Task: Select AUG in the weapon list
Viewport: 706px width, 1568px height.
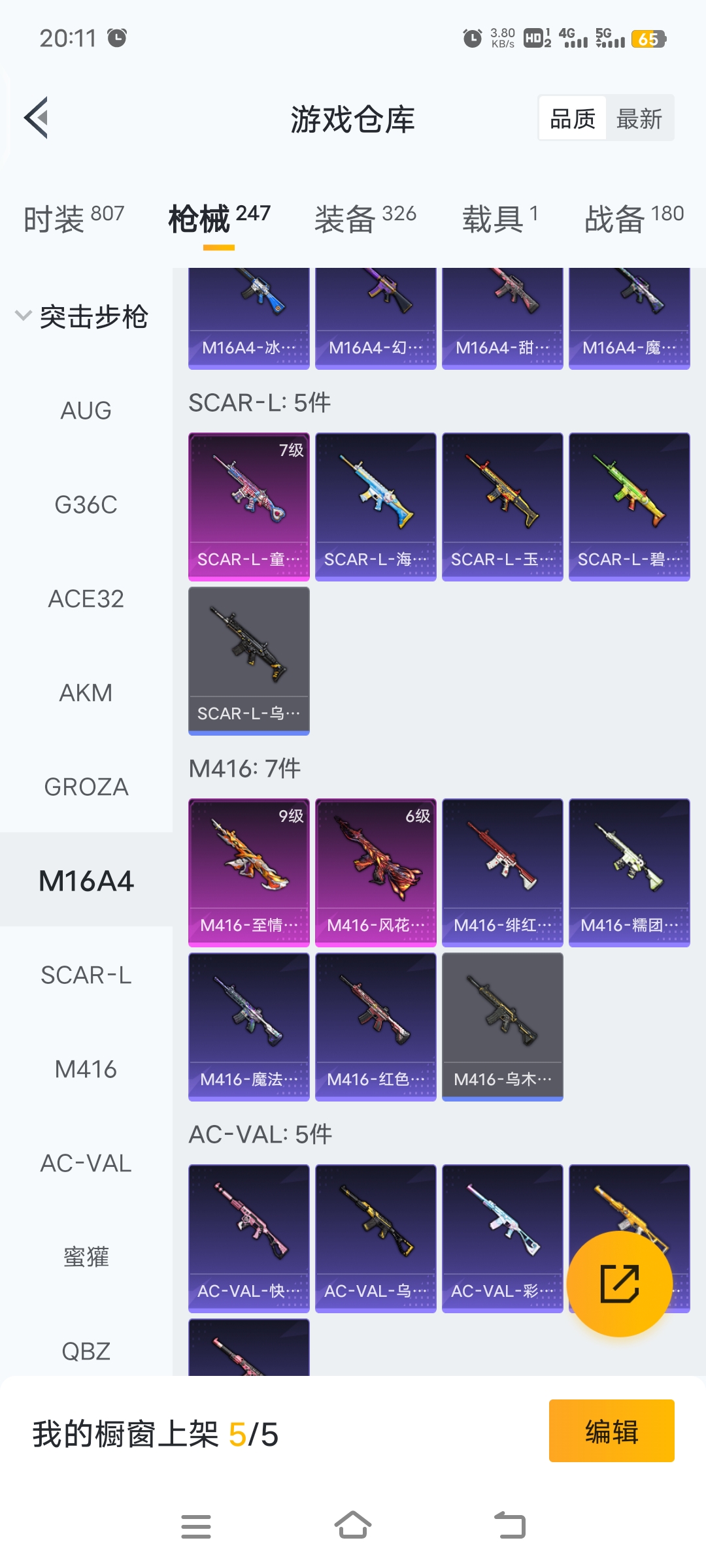Action: [x=86, y=411]
